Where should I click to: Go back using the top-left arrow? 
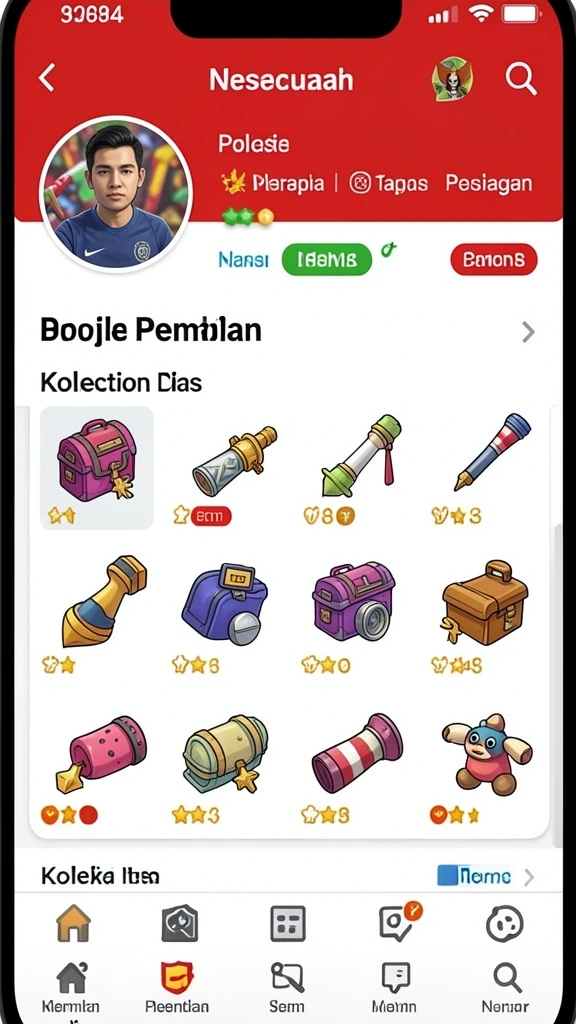coord(46,78)
